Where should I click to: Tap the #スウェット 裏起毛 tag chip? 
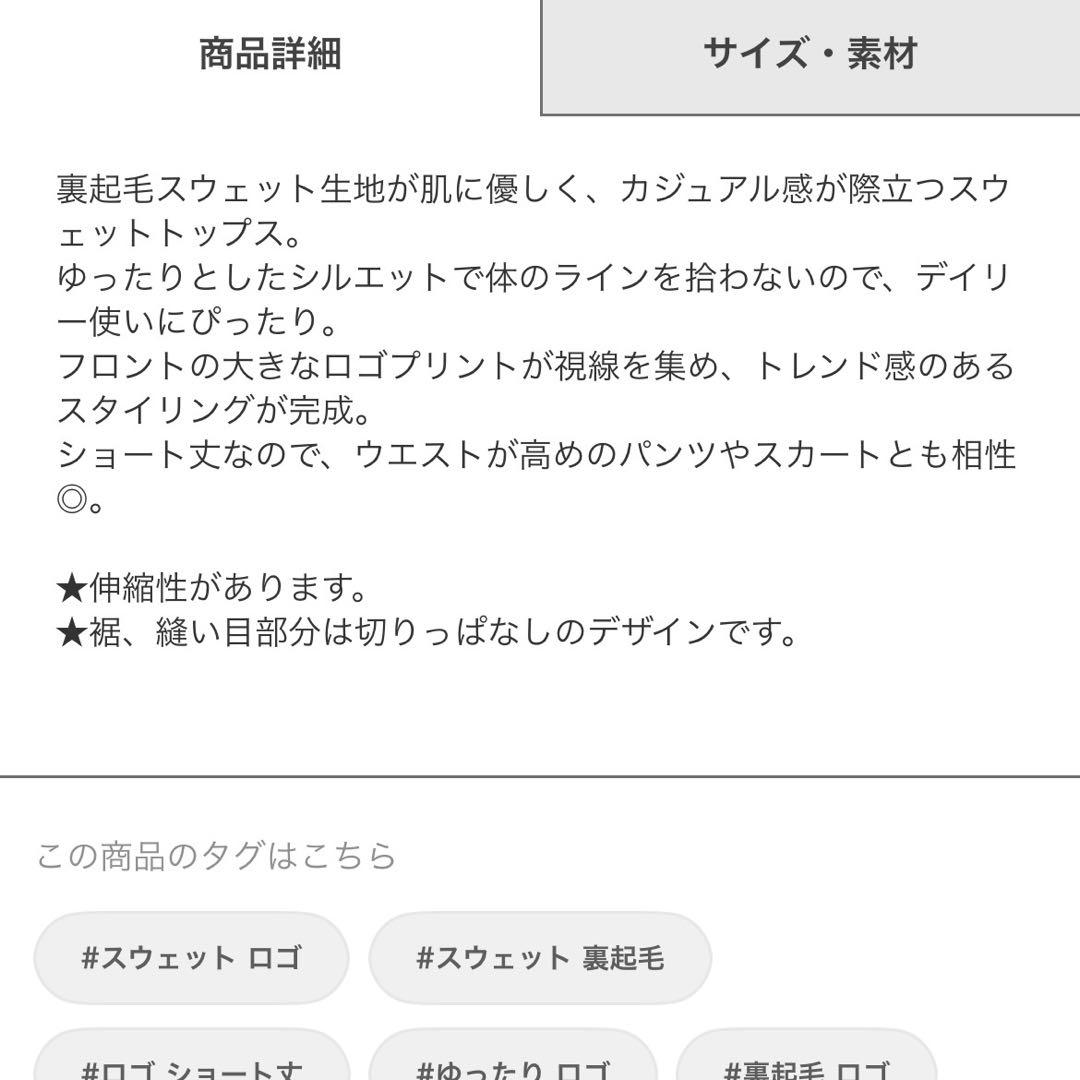pyautogui.click(x=540, y=958)
